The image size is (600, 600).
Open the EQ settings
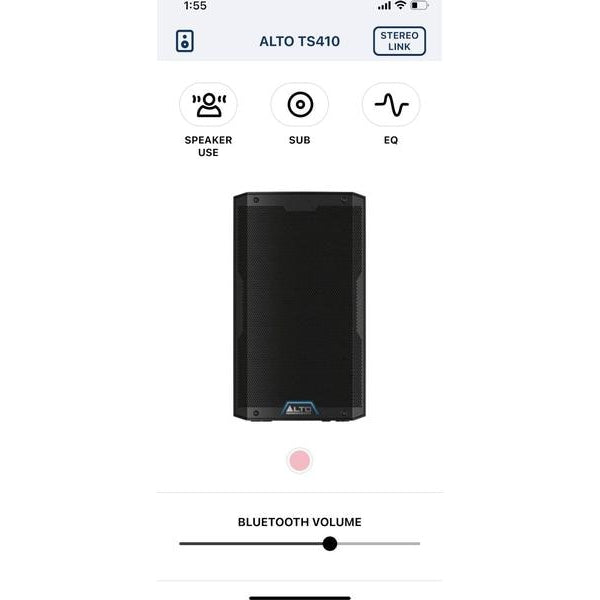(390, 104)
